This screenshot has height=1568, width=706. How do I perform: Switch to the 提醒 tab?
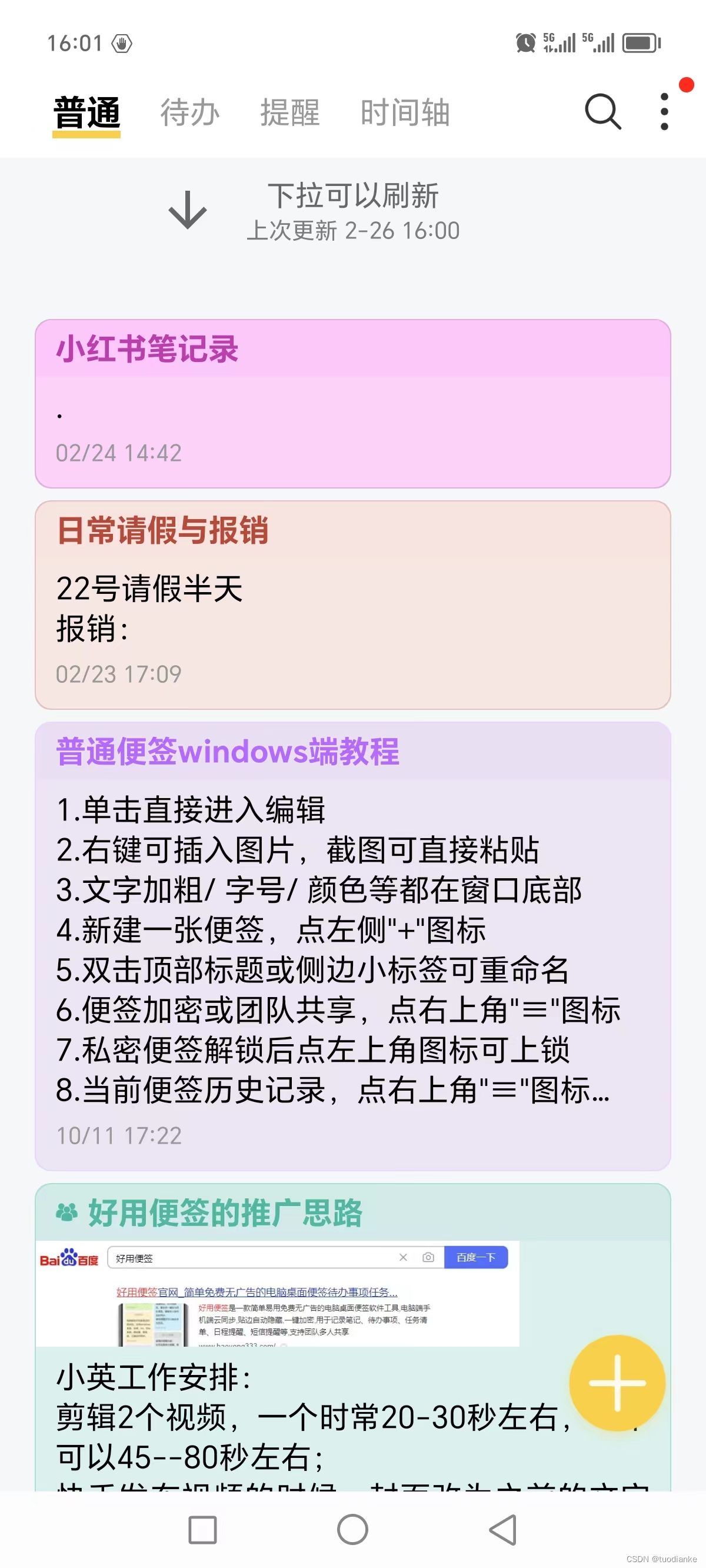(x=289, y=113)
